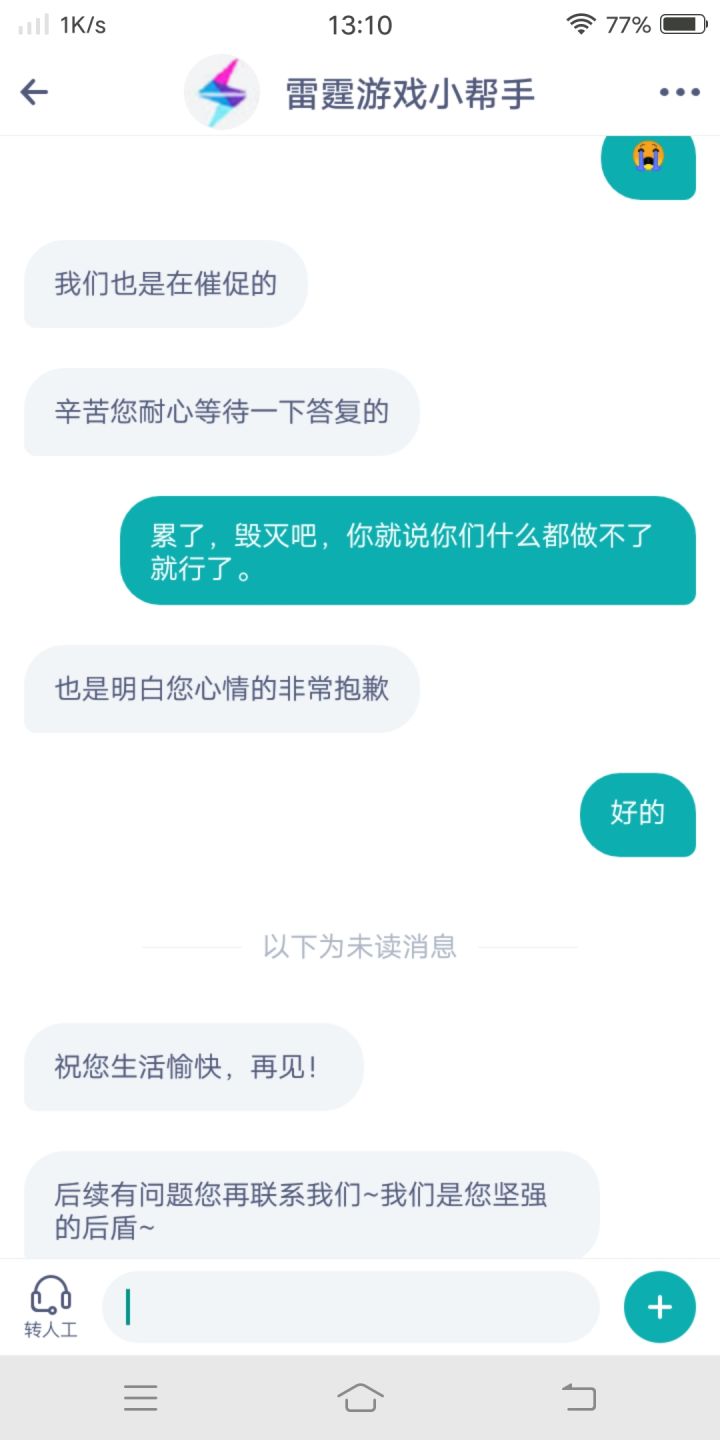Viewport: 720px width, 1440px height.
Task: Focus the message input field
Action: point(350,1306)
